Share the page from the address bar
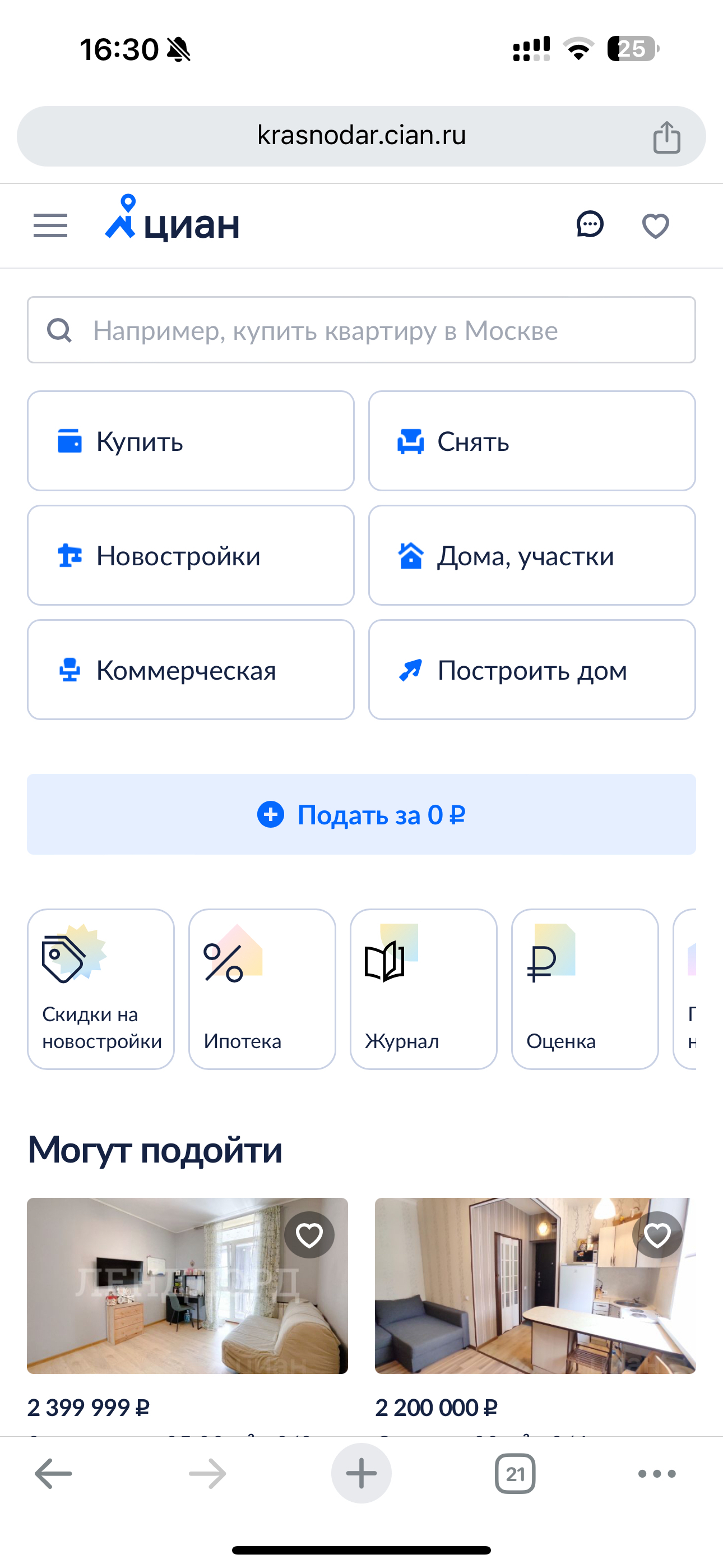 666,137
